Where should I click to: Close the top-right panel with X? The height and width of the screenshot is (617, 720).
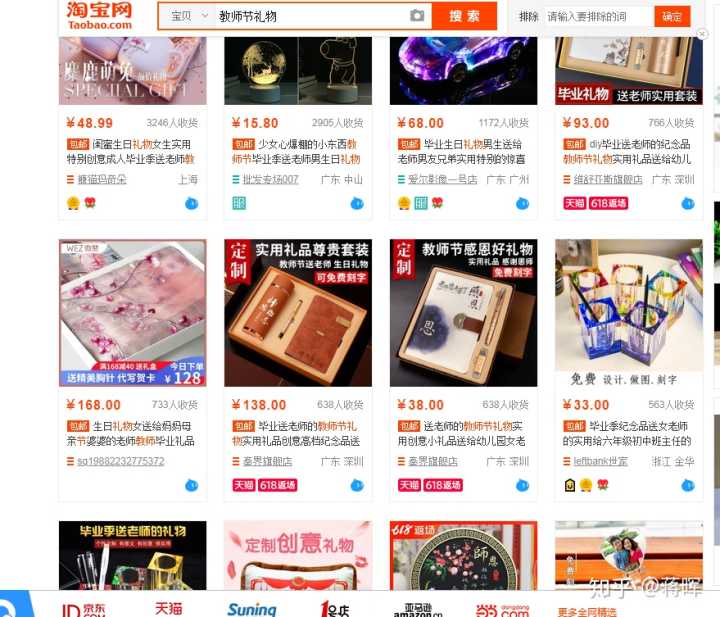click(702, 34)
